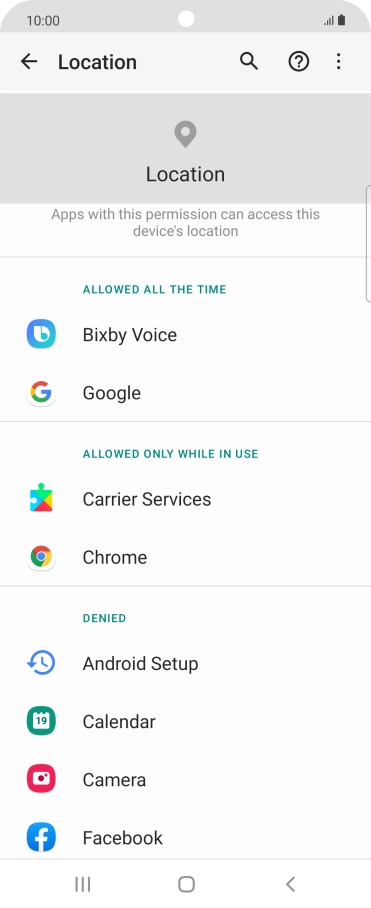Screen dimensions: 371x908
Task: Open recent apps from navigation bar
Action: pyautogui.click(x=83, y=884)
